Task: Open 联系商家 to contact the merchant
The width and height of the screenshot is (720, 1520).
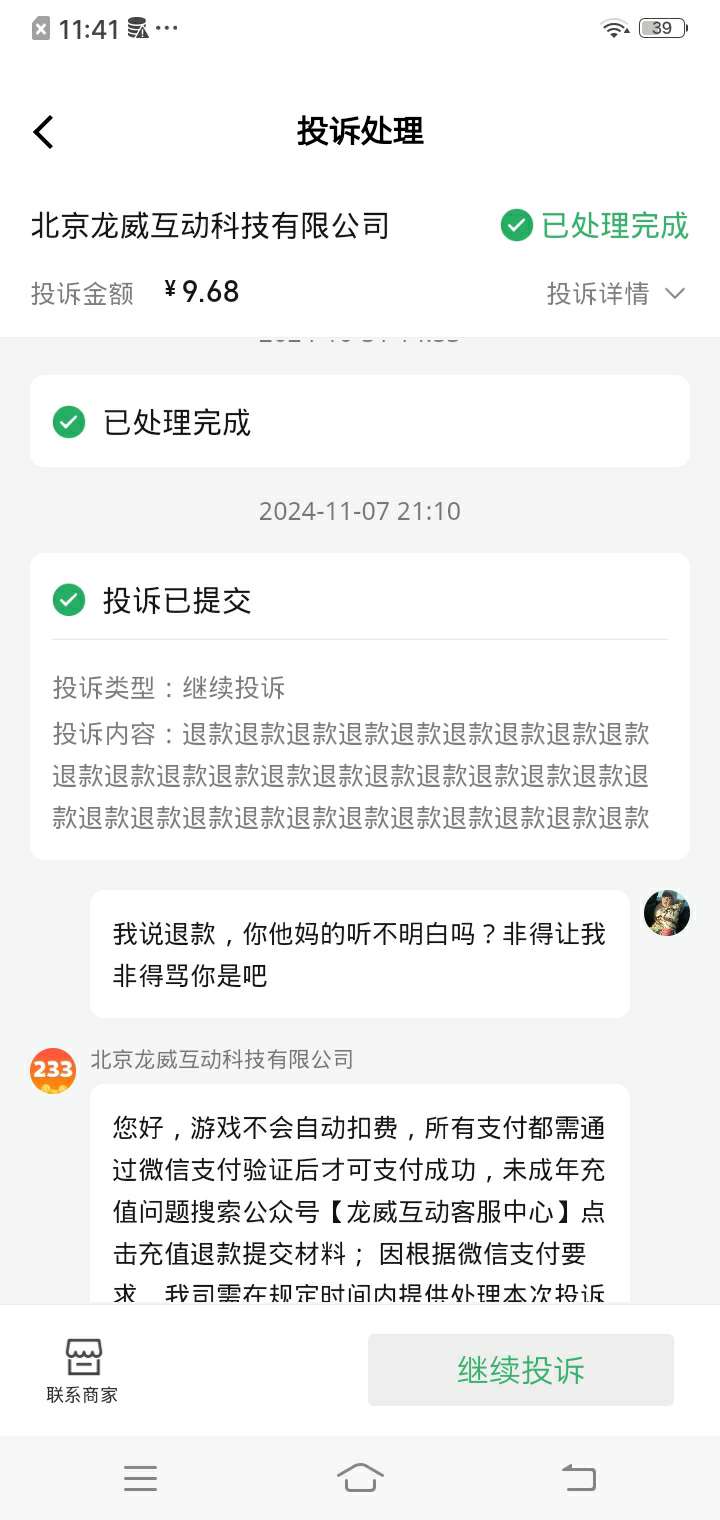Action: coord(82,1371)
